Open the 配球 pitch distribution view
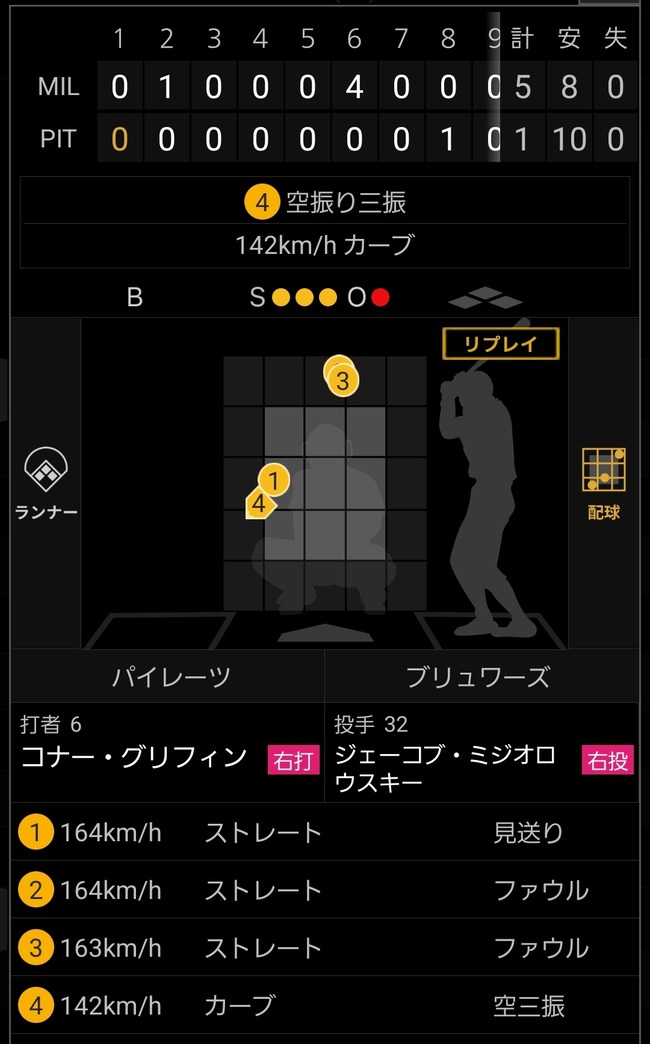Image resolution: width=650 pixels, height=1044 pixels. point(603,483)
